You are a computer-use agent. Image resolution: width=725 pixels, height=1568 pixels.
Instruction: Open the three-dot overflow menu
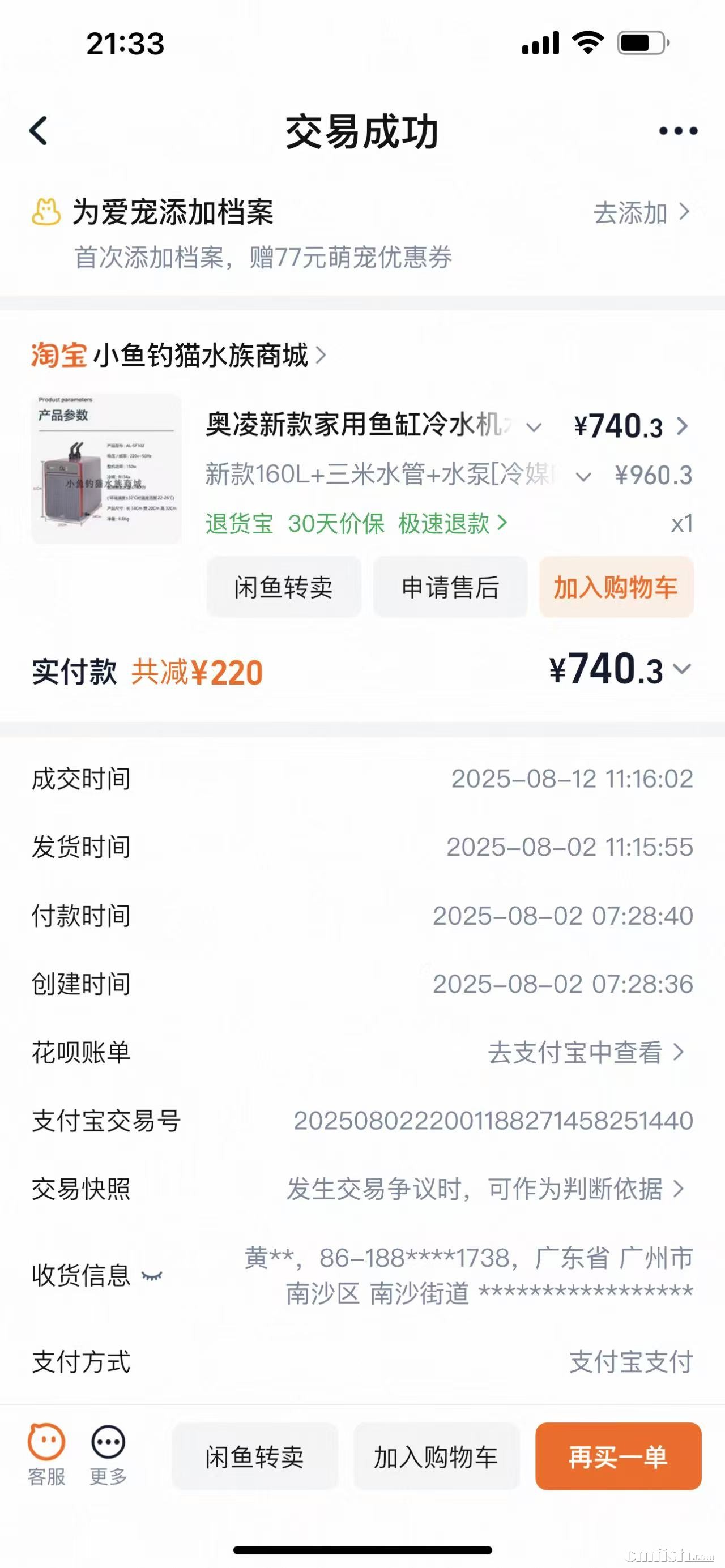(x=677, y=130)
